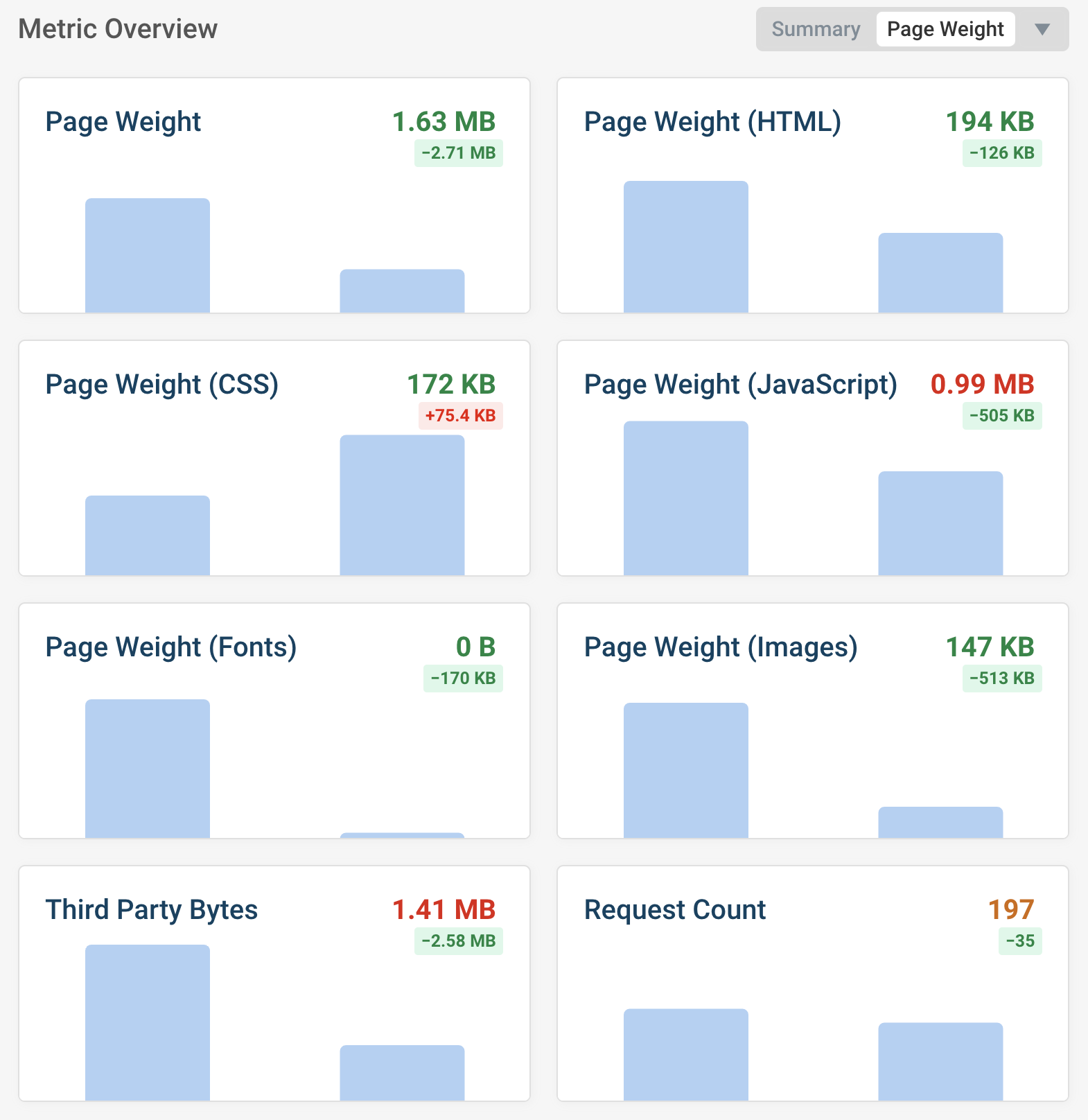View the Page Weight (CSS) card
The image size is (1088, 1120).
point(274,457)
